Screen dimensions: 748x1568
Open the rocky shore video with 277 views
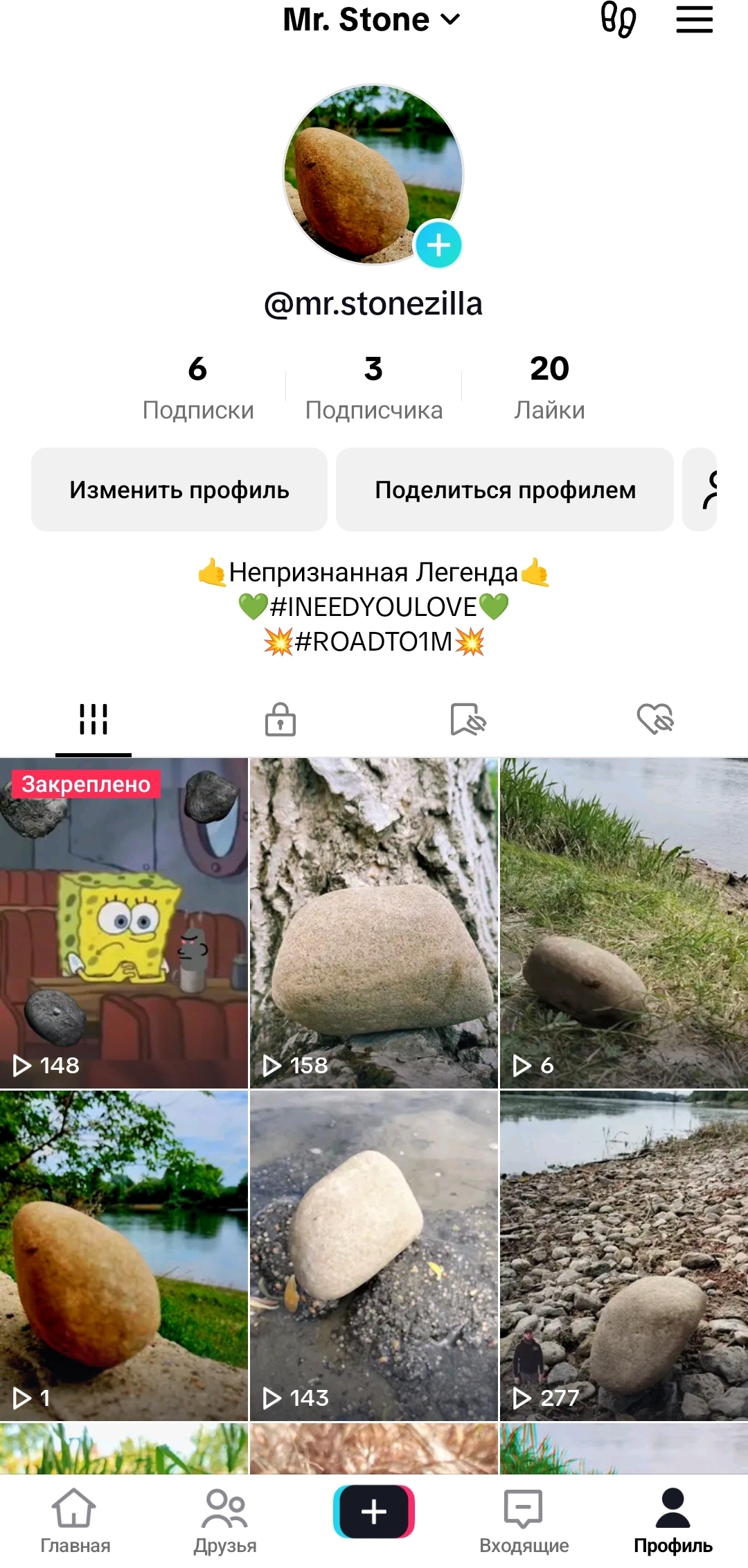click(x=624, y=1256)
